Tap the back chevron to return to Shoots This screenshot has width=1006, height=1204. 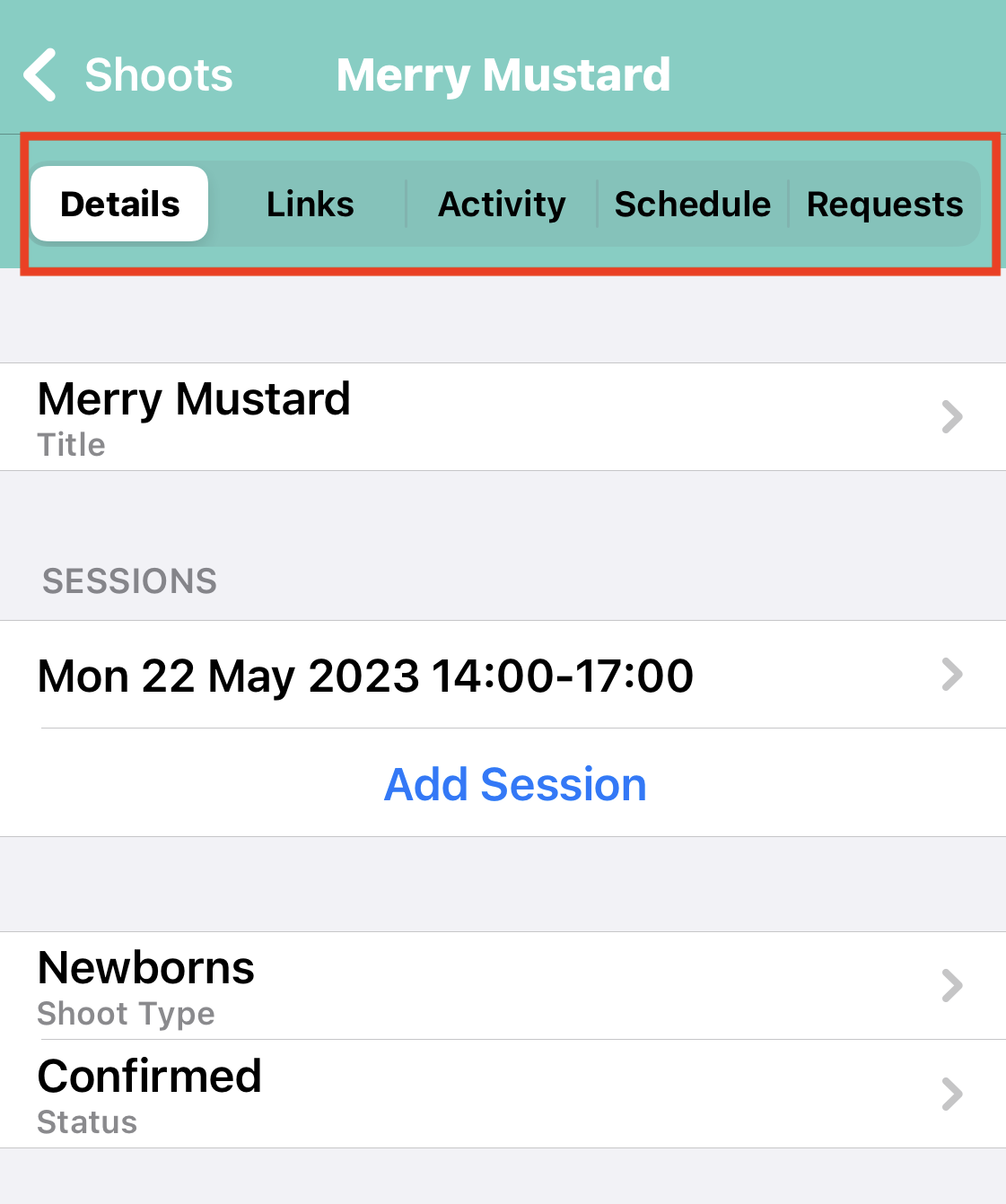[x=39, y=75]
